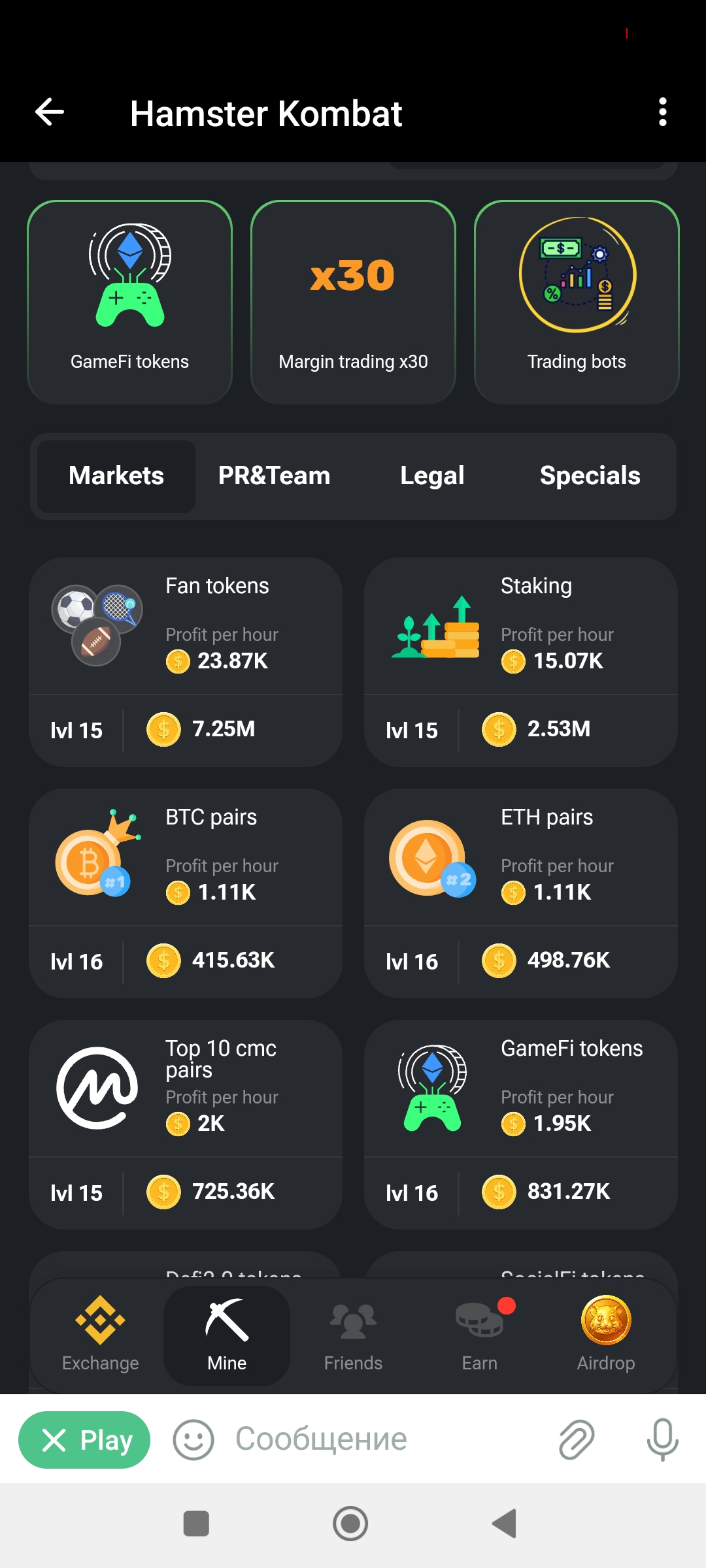Go to the Exchange section
Image resolution: width=706 pixels, height=1568 pixels.
click(101, 1335)
